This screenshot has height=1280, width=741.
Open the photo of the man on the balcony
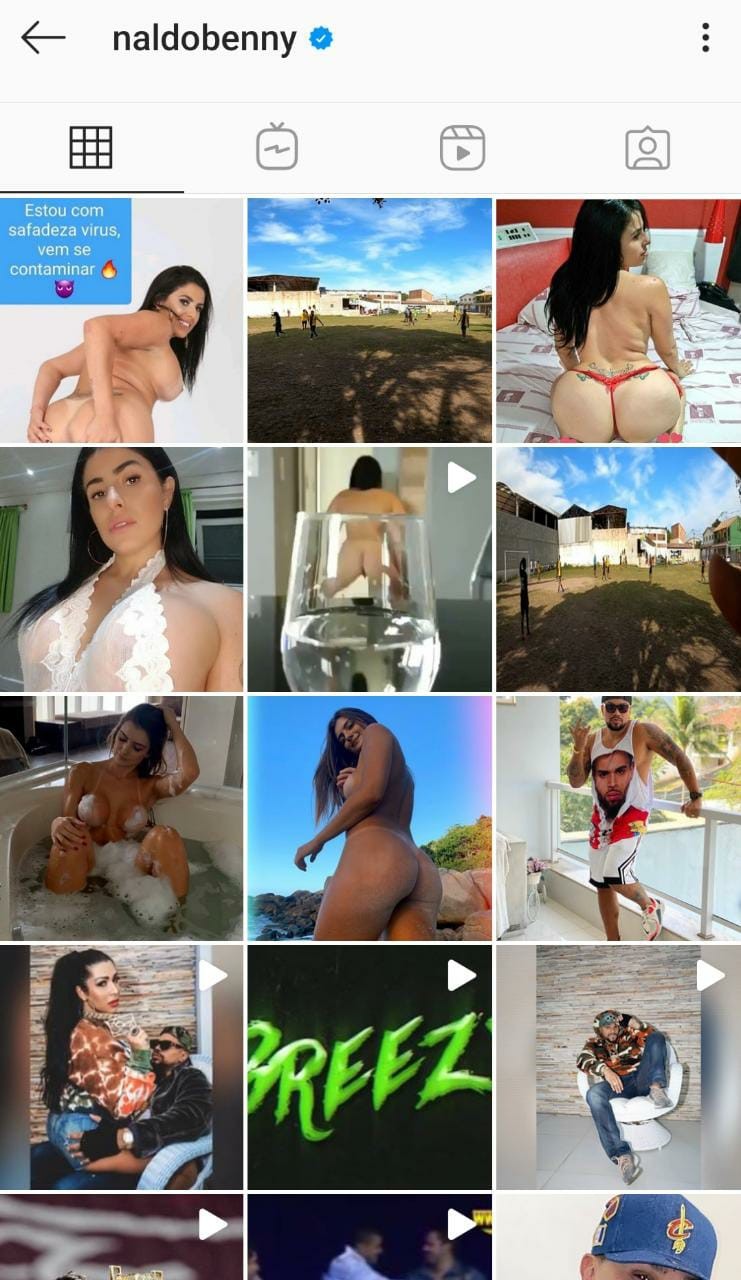[x=618, y=818]
